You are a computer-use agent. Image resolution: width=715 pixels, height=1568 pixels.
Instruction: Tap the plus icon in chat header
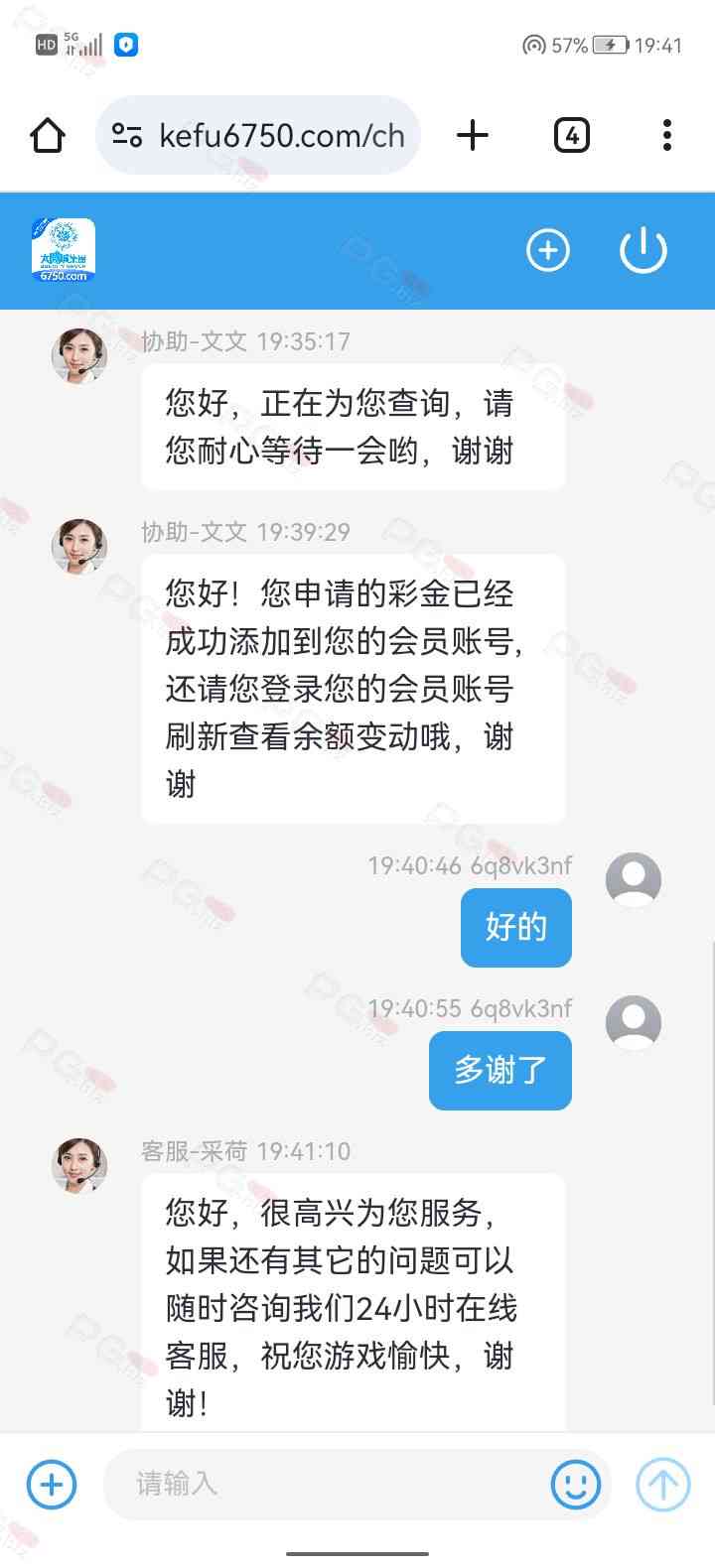[x=548, y=250]
